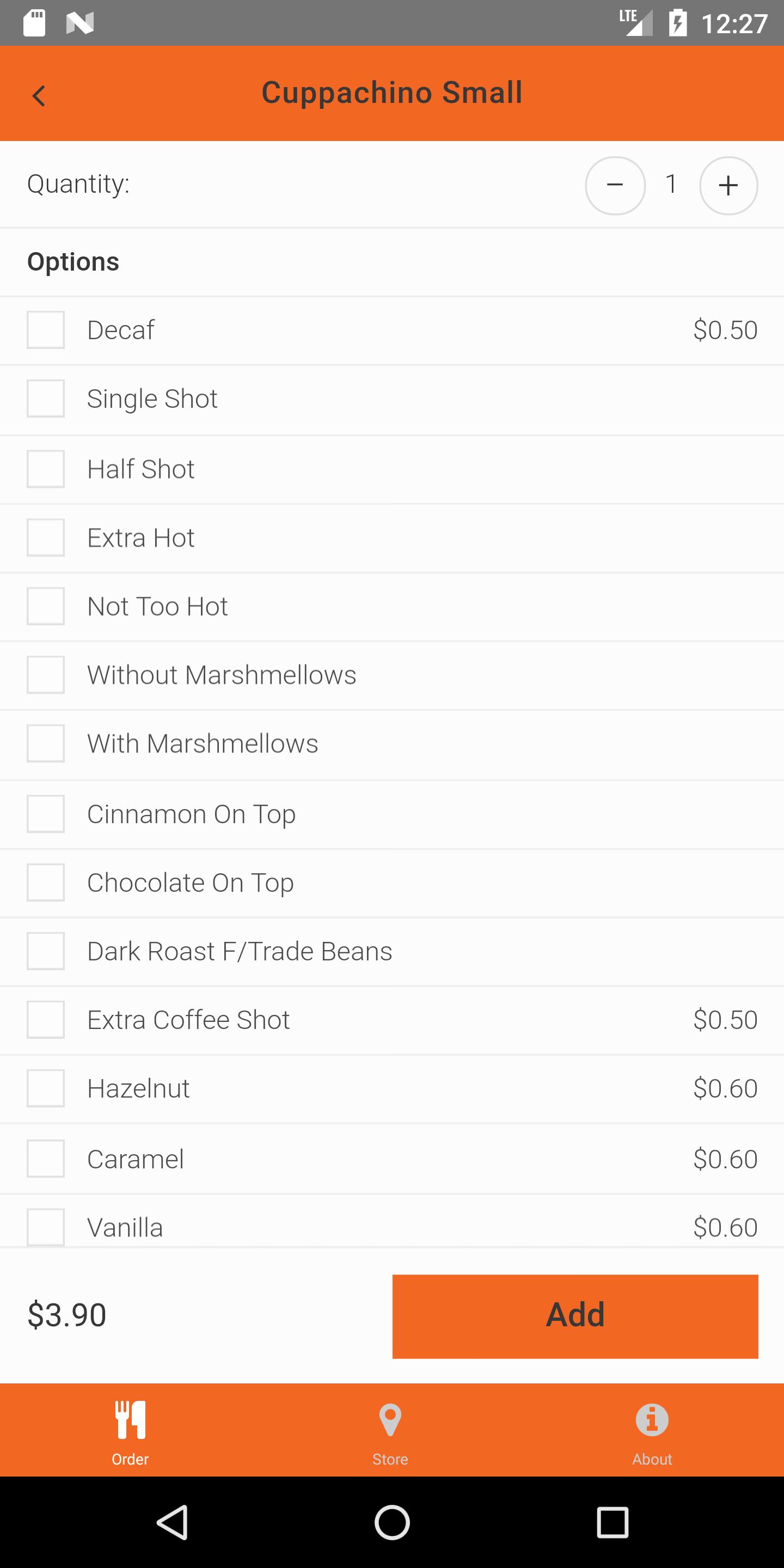Decrease quantity with the minus button

[x=615, y=185]
